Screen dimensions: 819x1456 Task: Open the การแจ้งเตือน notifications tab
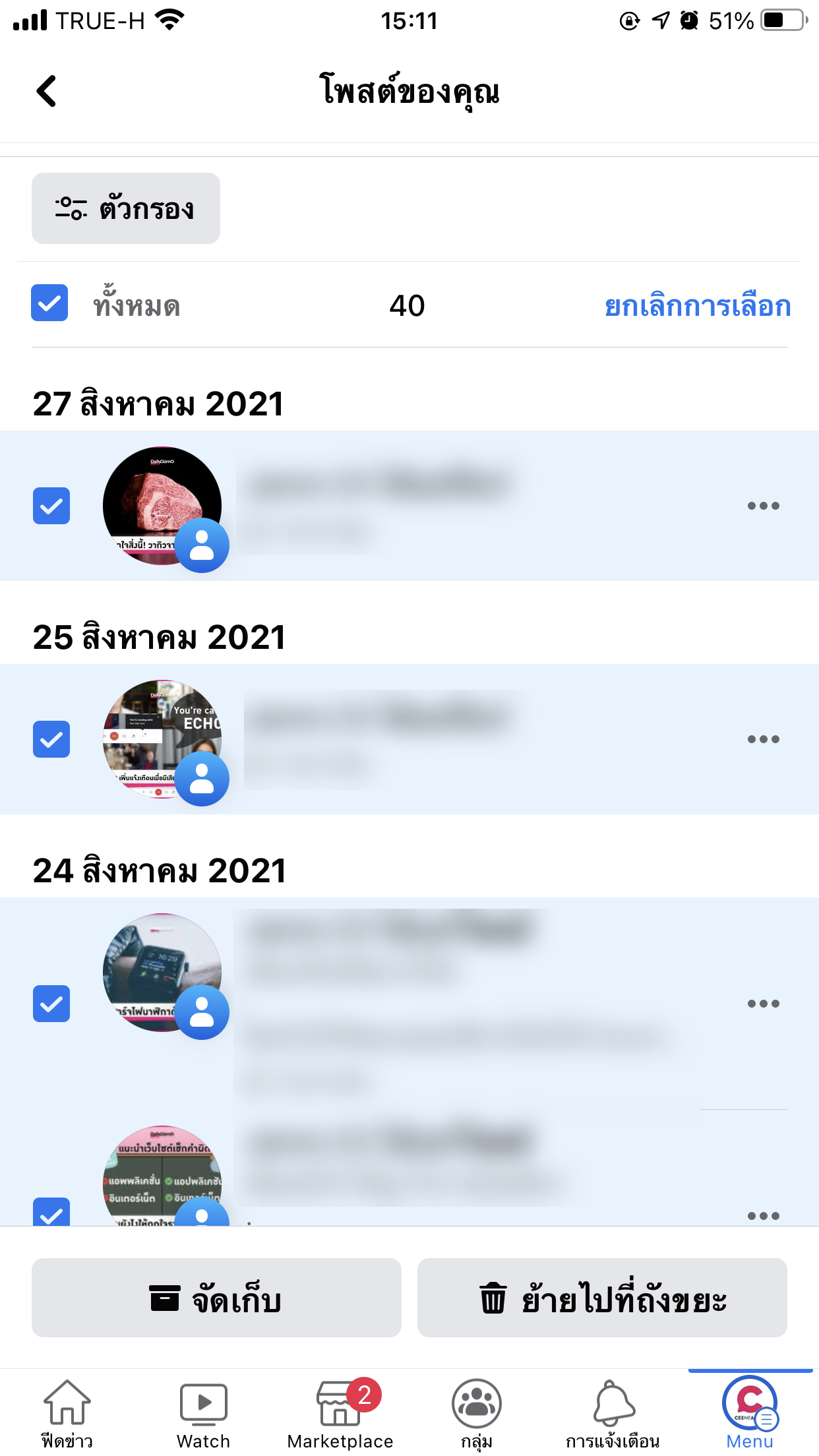pyautogui.click(x=613, y=1413)
